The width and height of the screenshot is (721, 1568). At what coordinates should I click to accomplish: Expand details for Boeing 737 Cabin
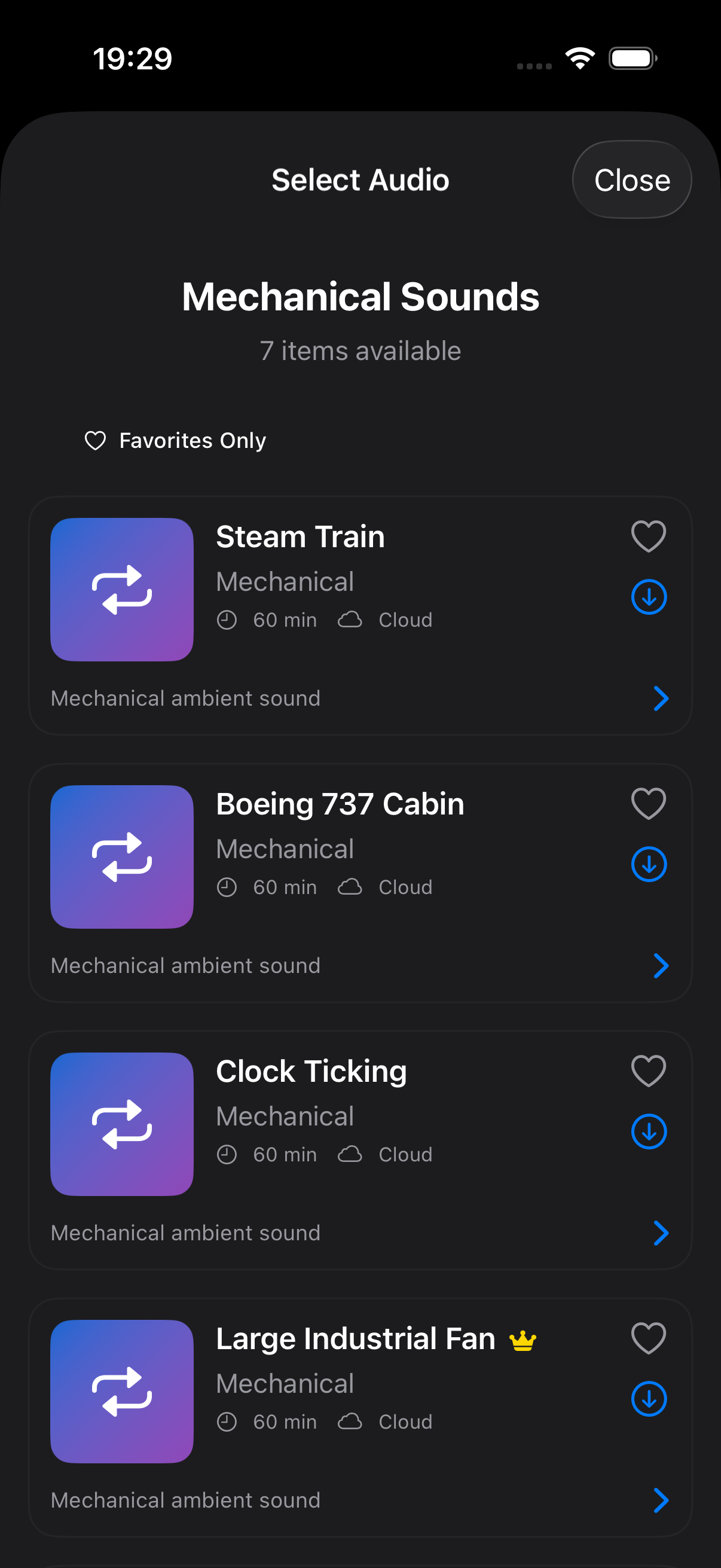pyautogui.click(x=661, y=965)
